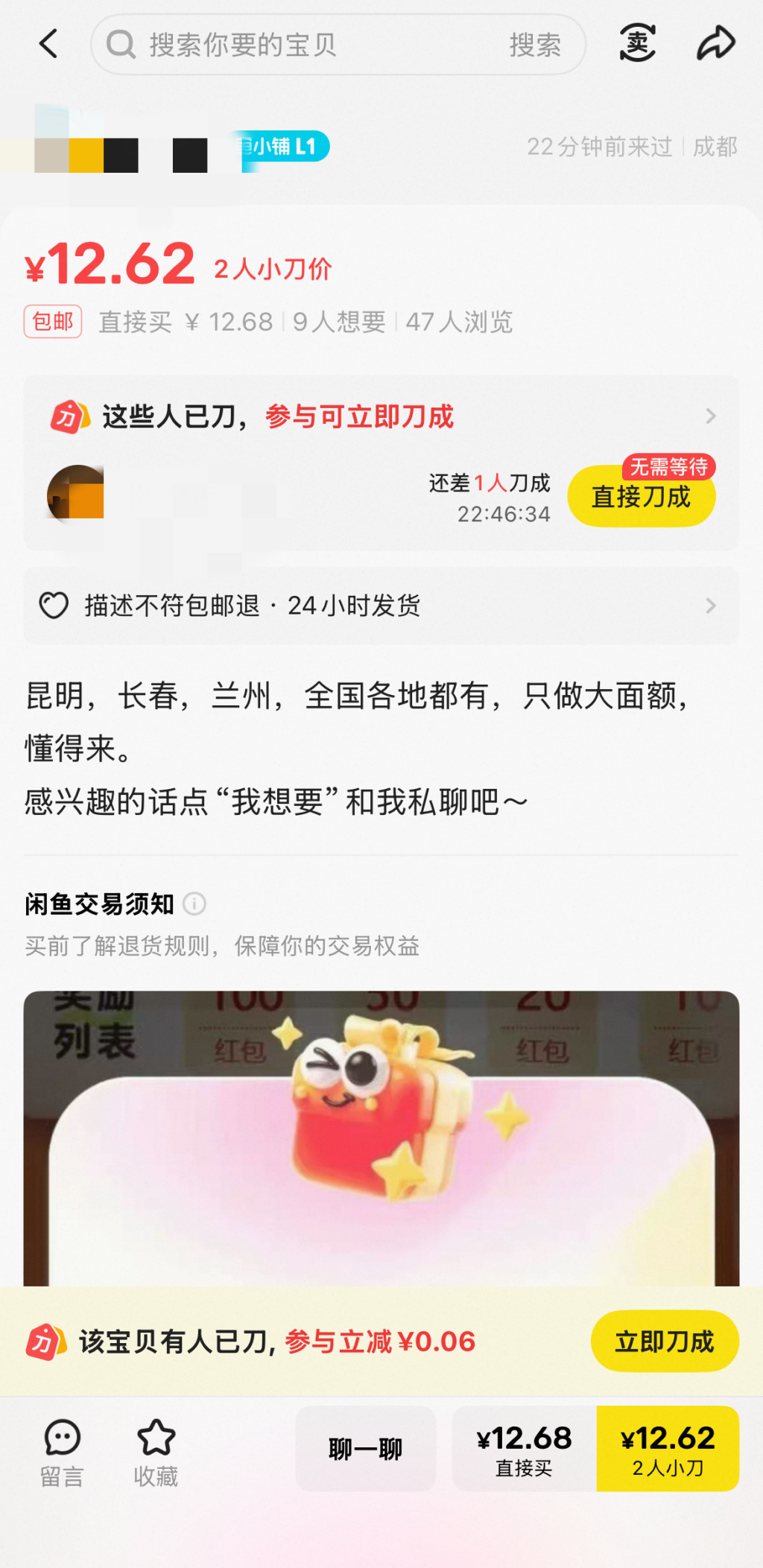The height and width of the screenshot is (1568, 763).
Task: Tap the 搜索 button
Action: pos(534,45)
